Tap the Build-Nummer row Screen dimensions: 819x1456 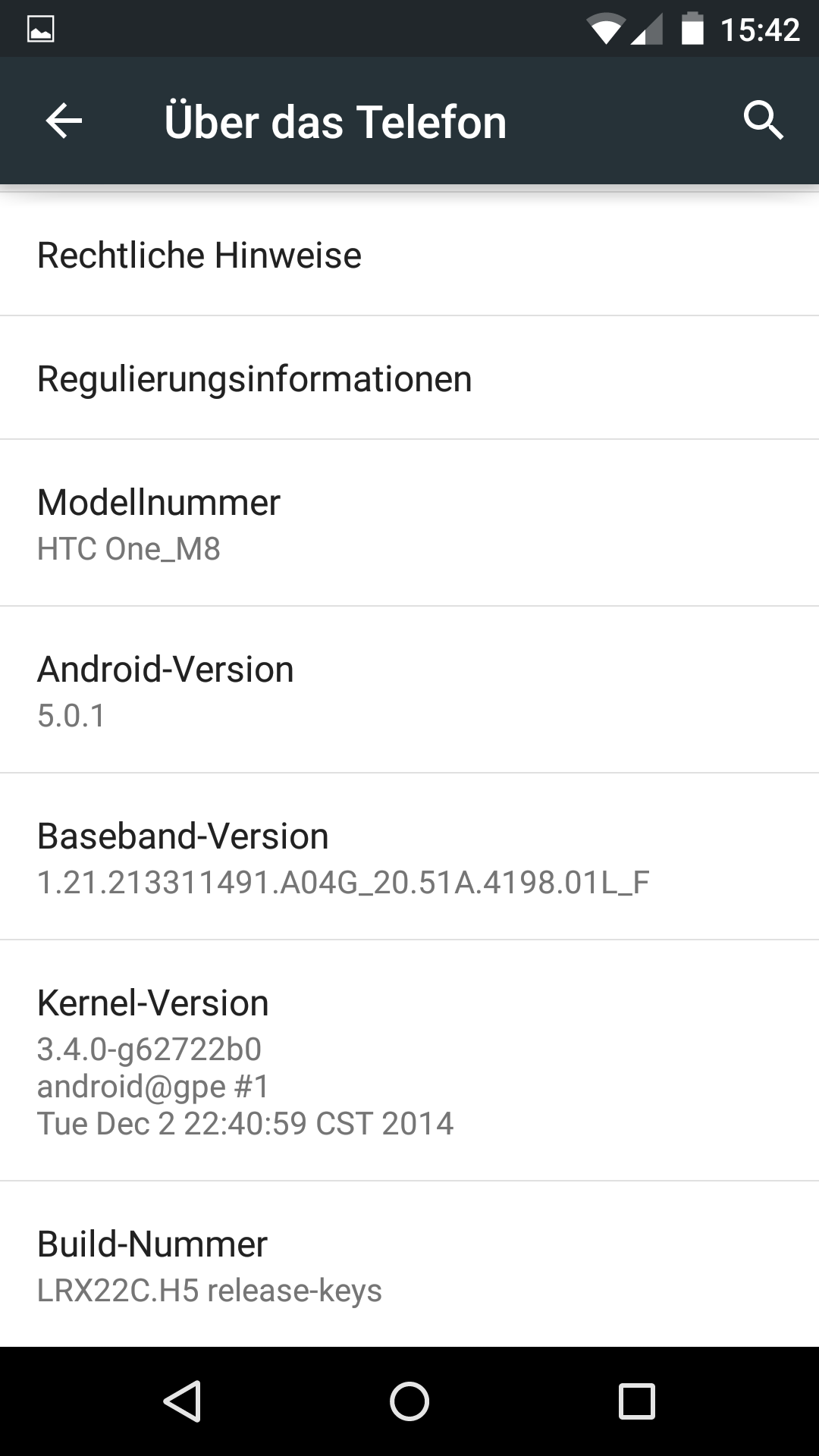409,1264
